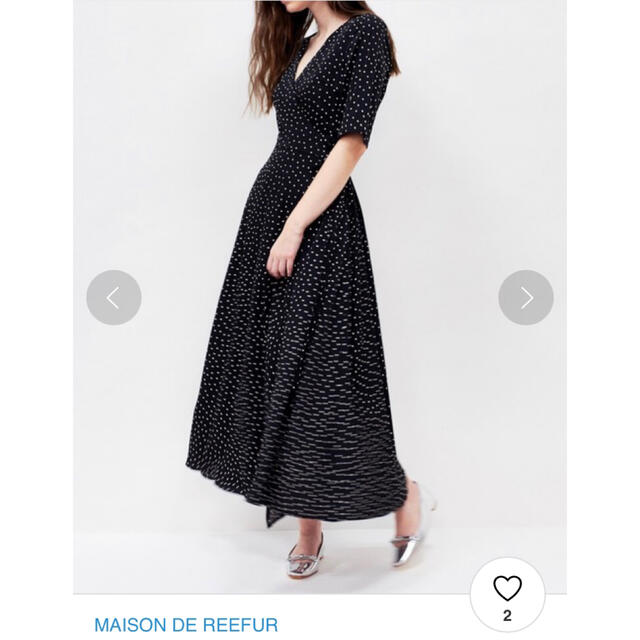Show the previous product photo
Viewport: 640px width, 640px height.
(113, 297)
